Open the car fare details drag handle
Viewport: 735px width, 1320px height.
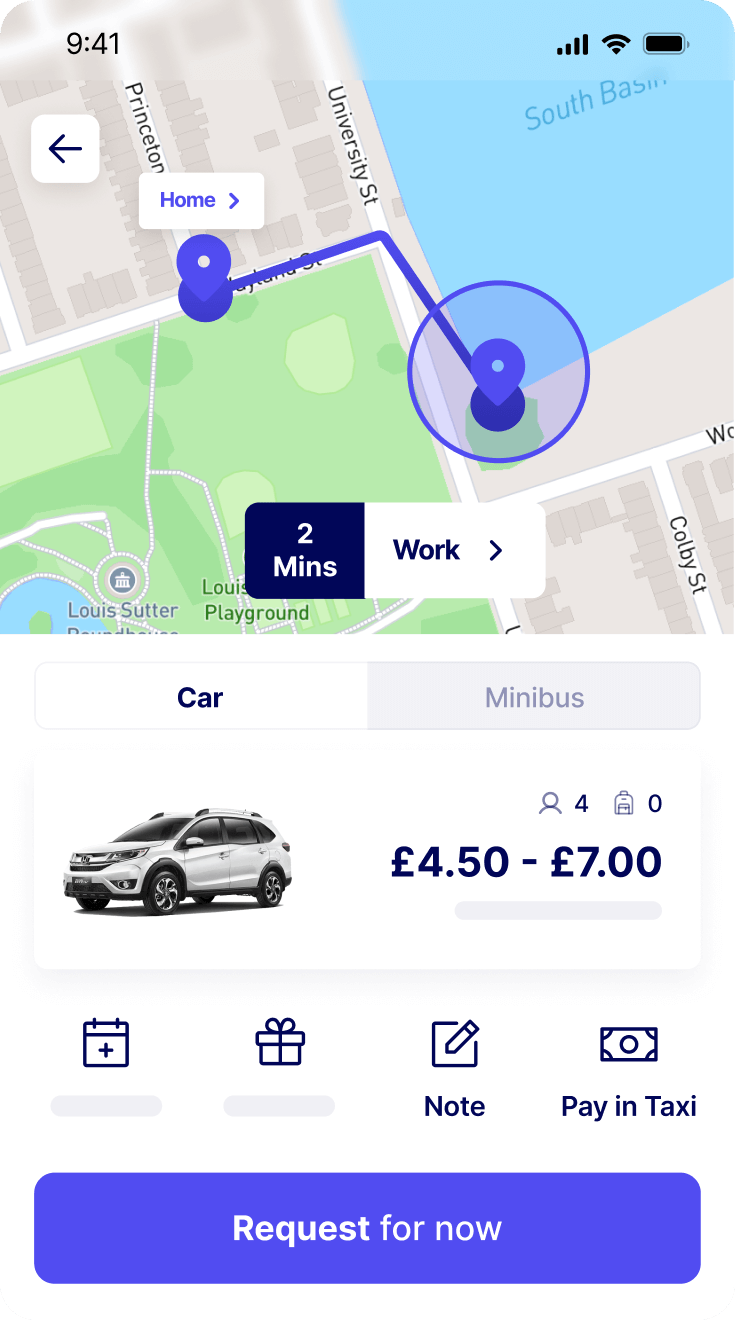pos(557,910)
